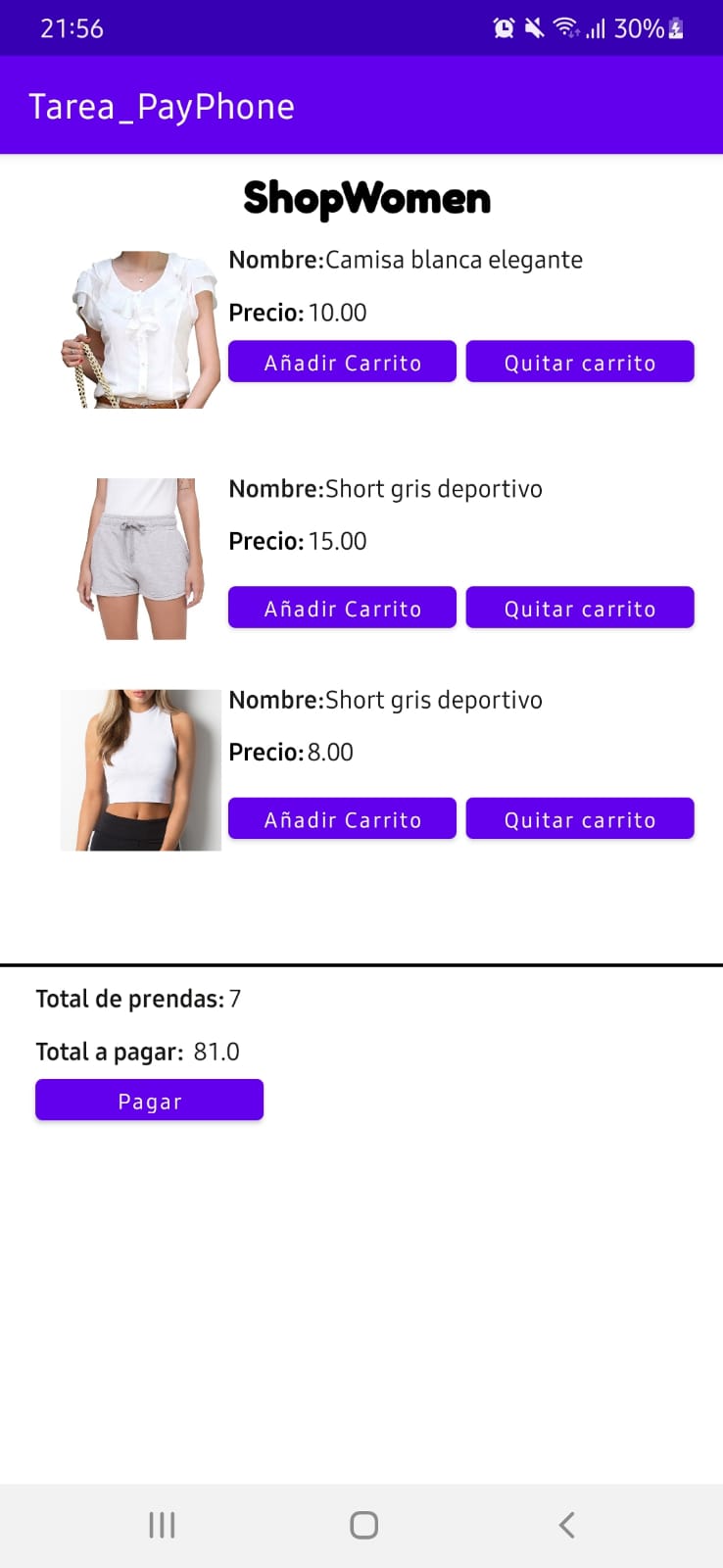The height and width of the screenshot is (1568, 723).
Task: Tap the white elegant blouse product photo
Action: click(x=141, y=326)
